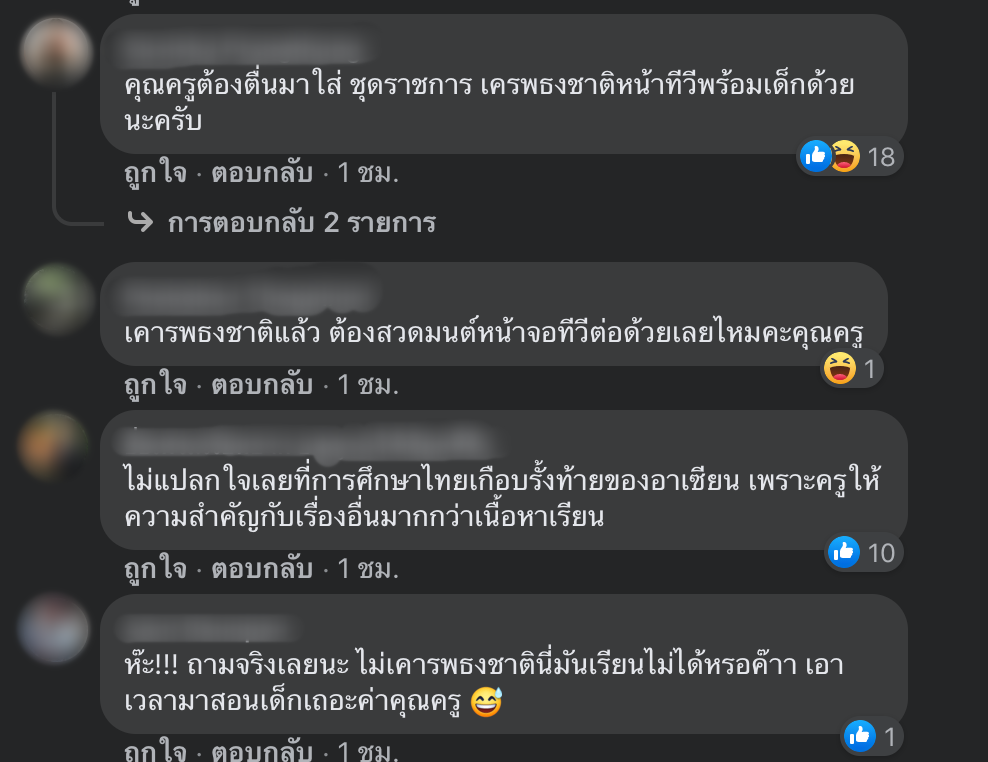The height and width of the screenshot is (762, 988).
Task: Reply to the การศึกษาไทย comment
Action: tap(262, 569)
